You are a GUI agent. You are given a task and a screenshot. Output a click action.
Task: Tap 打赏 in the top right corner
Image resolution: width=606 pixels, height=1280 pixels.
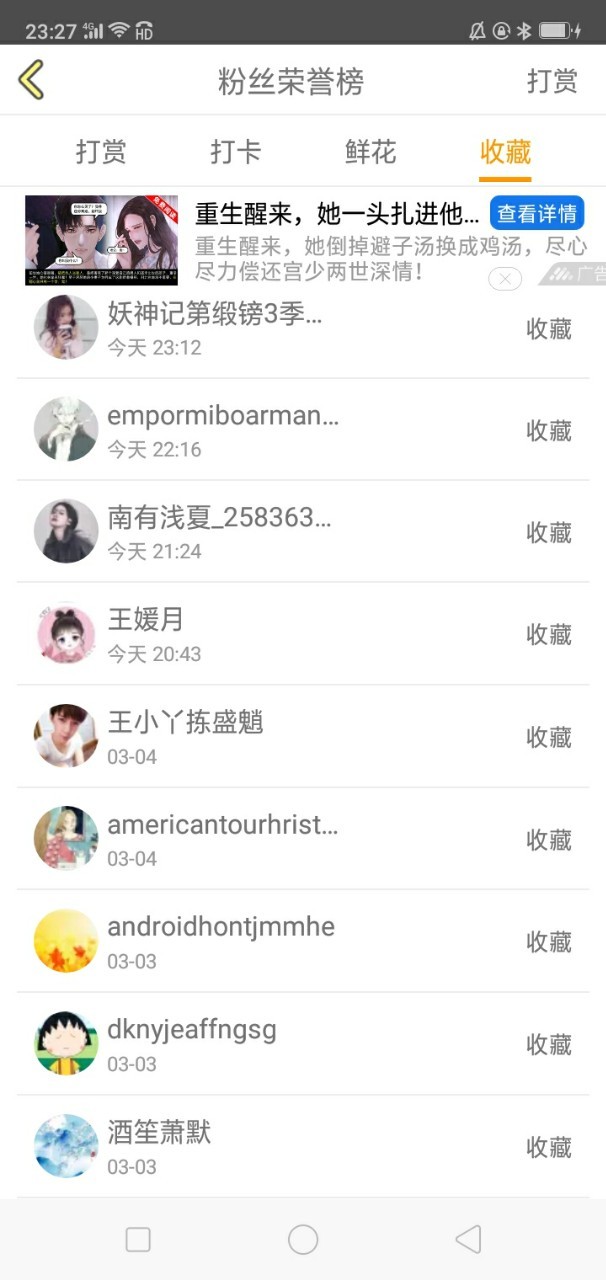(552, 81)
